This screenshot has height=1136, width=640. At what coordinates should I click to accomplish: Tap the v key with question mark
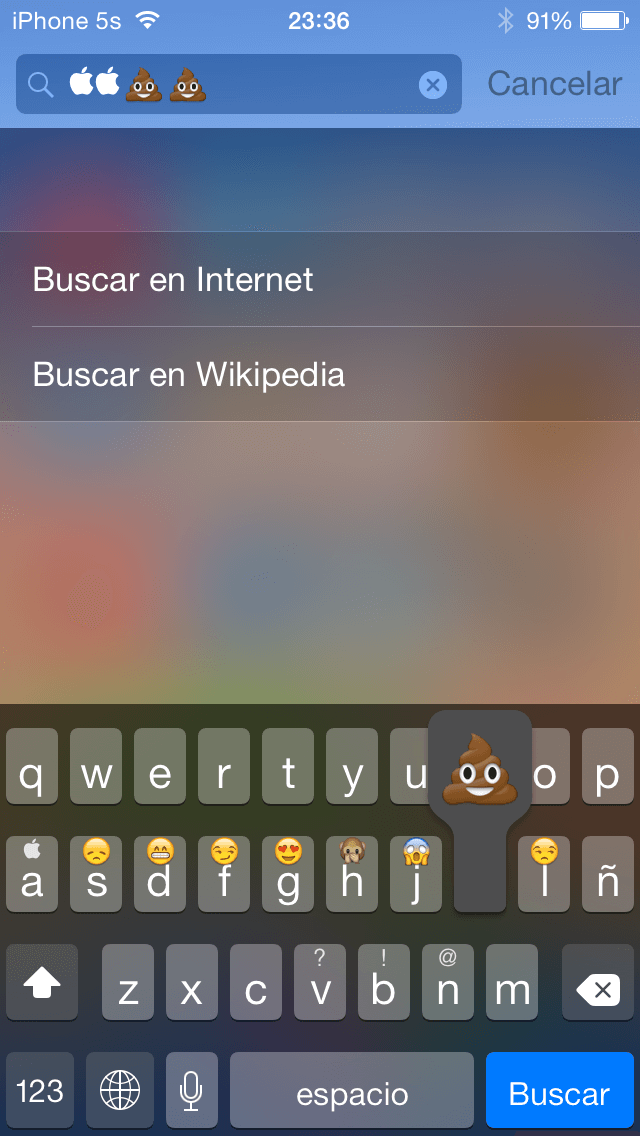[x=320, y=984]
